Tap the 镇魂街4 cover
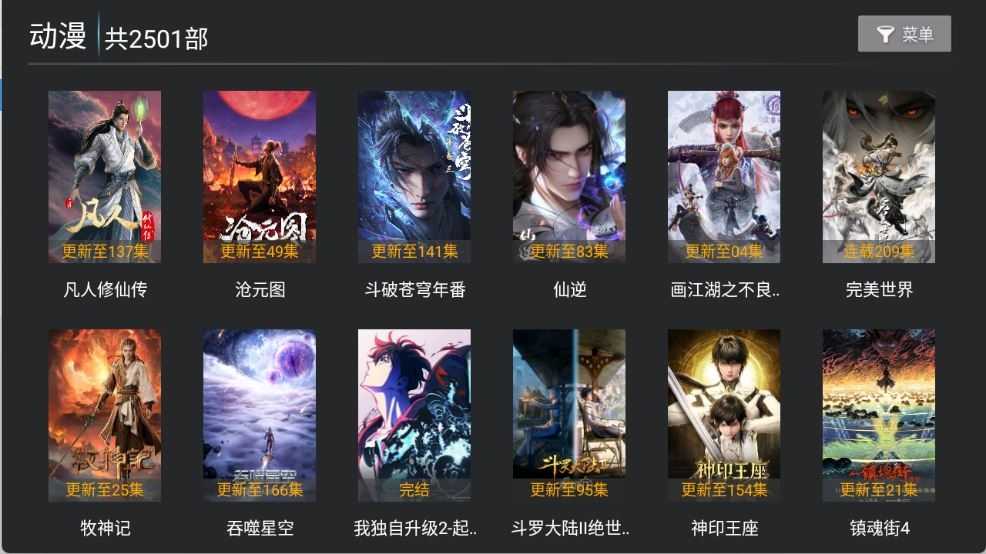986x554 pixels. click(879, 415)
